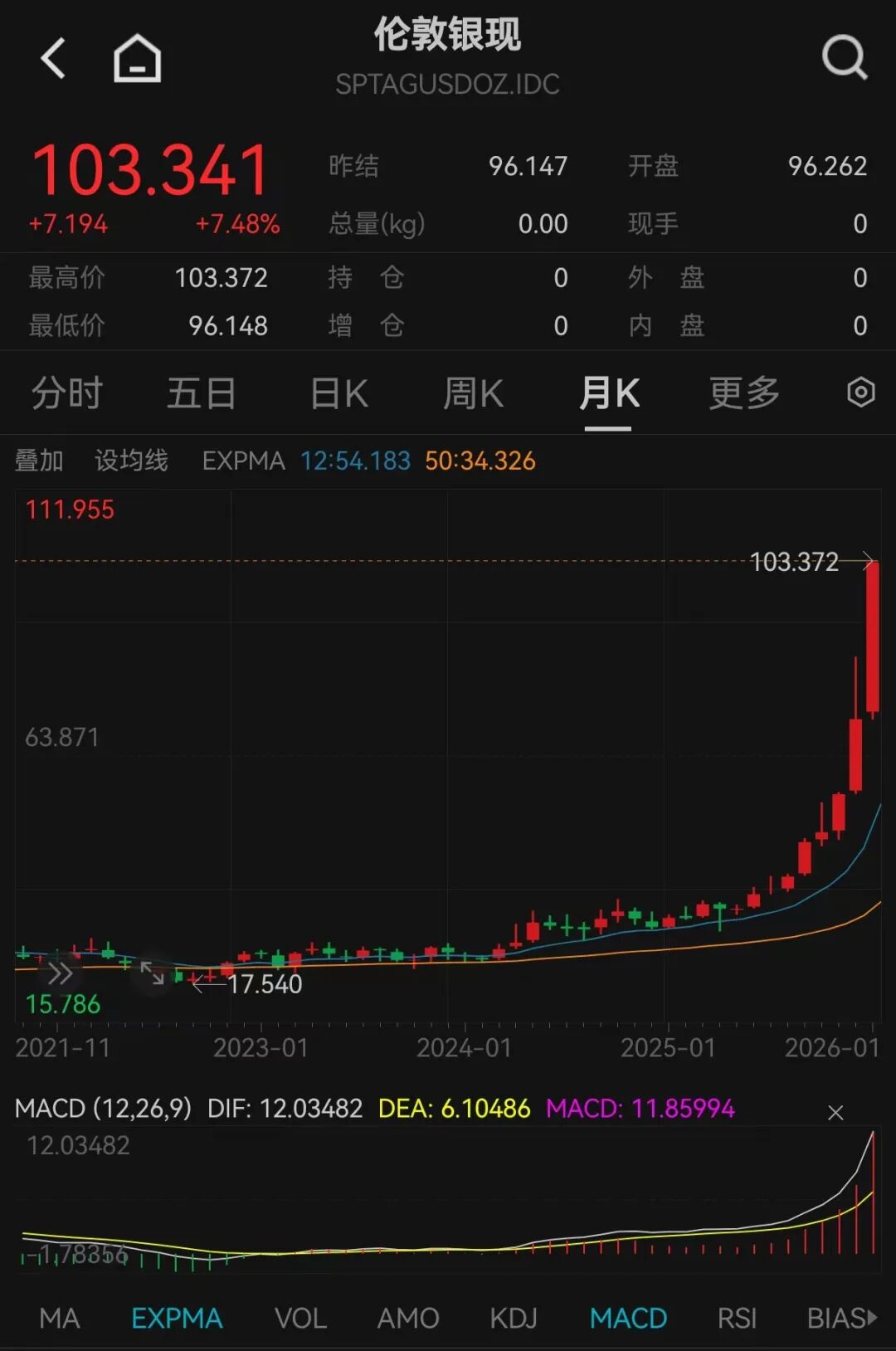Select the MA indicator
The height and width of the screenshot is (1351, 896).
[x=60, y=1318]
